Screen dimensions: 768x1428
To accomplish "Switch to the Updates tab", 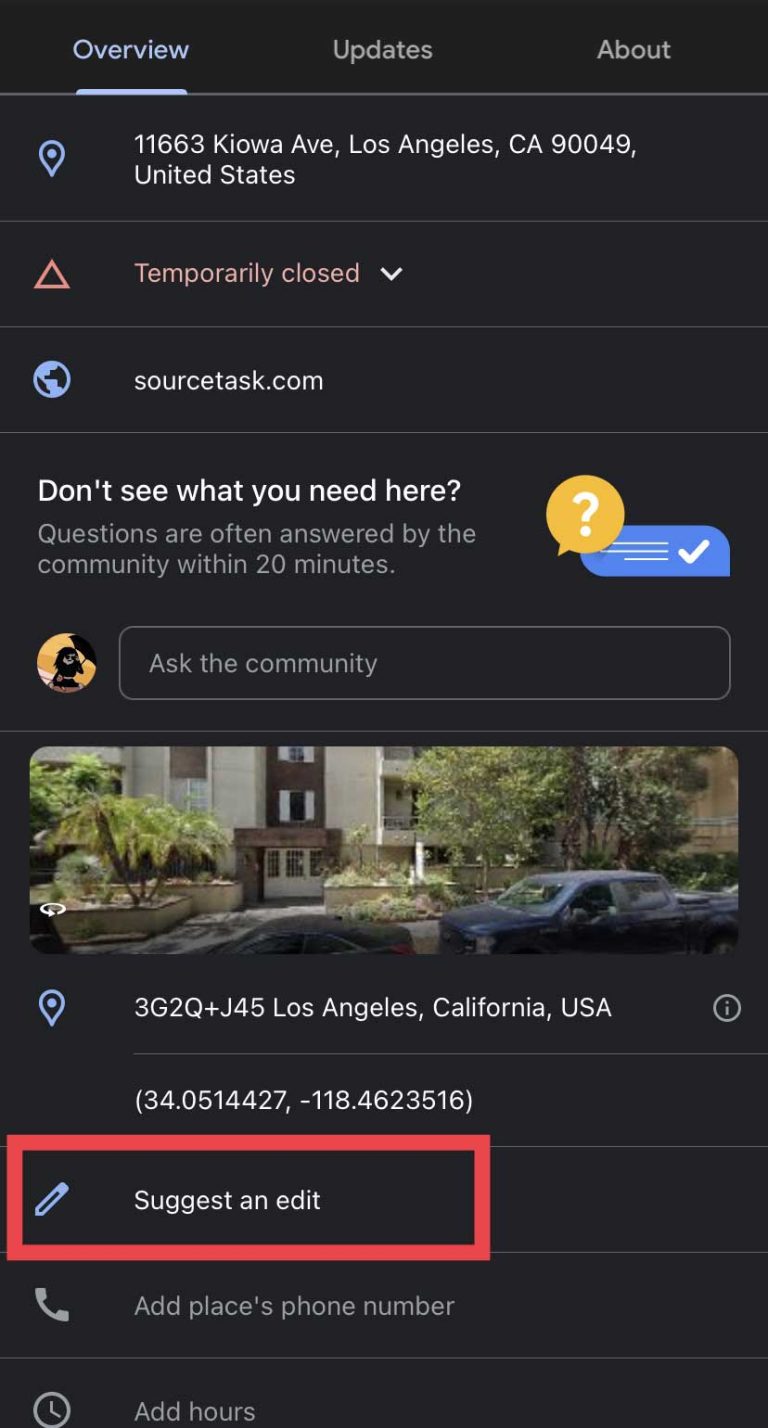I will (x=383, y=49).
